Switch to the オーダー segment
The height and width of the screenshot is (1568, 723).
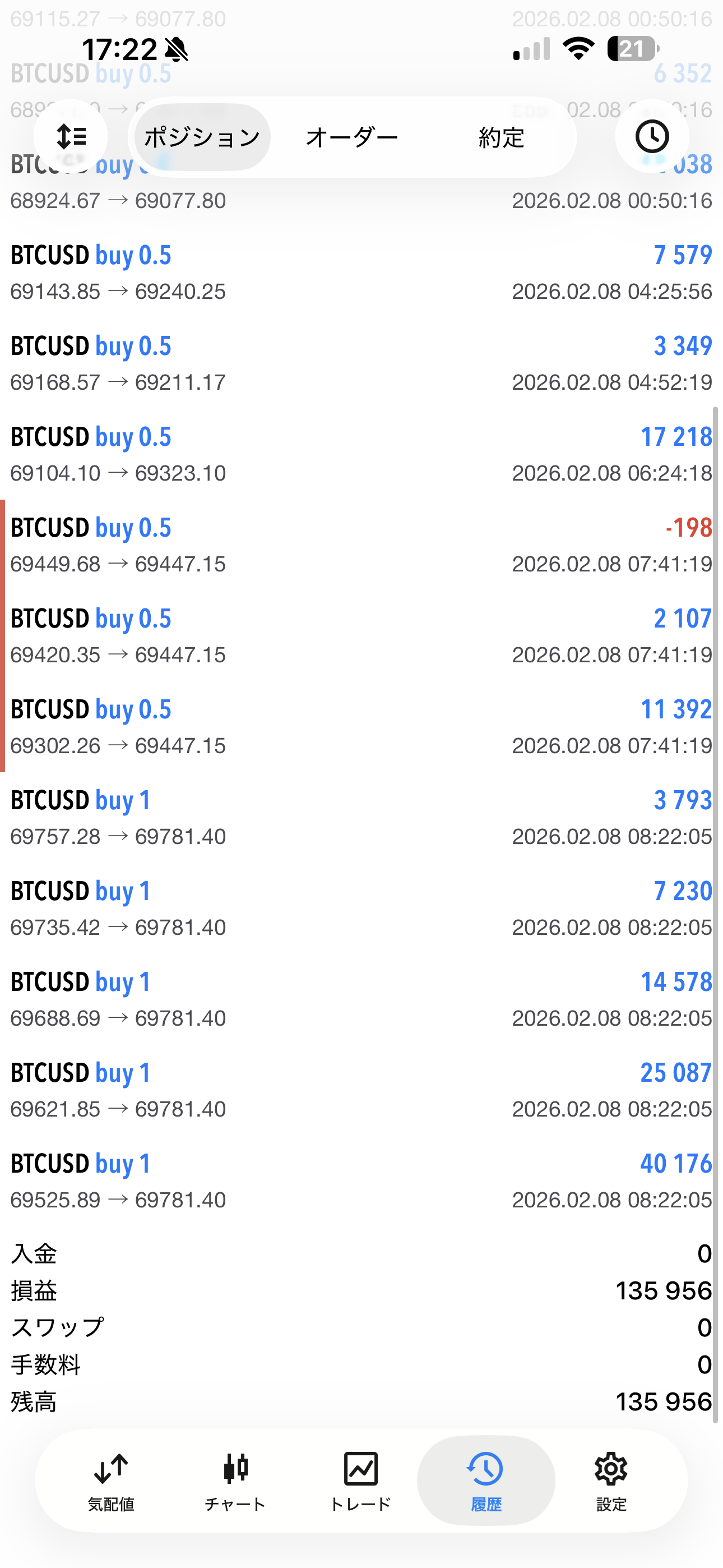pos(352,137)
